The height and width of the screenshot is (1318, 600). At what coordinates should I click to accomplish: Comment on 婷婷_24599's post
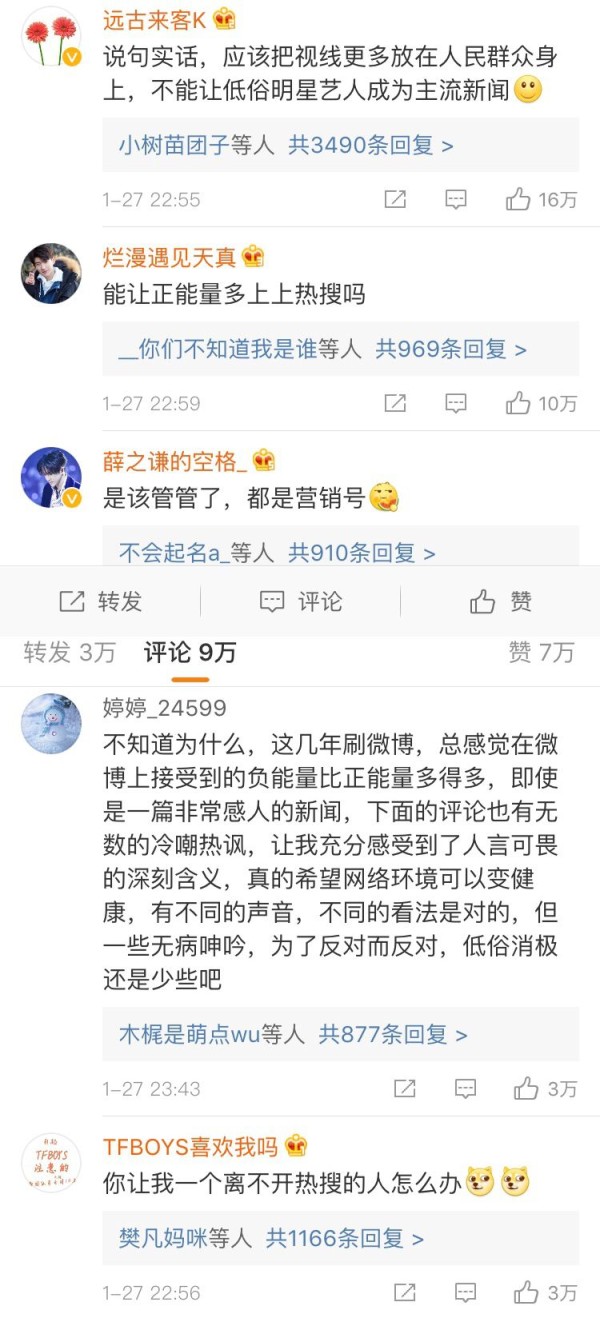[465, 1089]
